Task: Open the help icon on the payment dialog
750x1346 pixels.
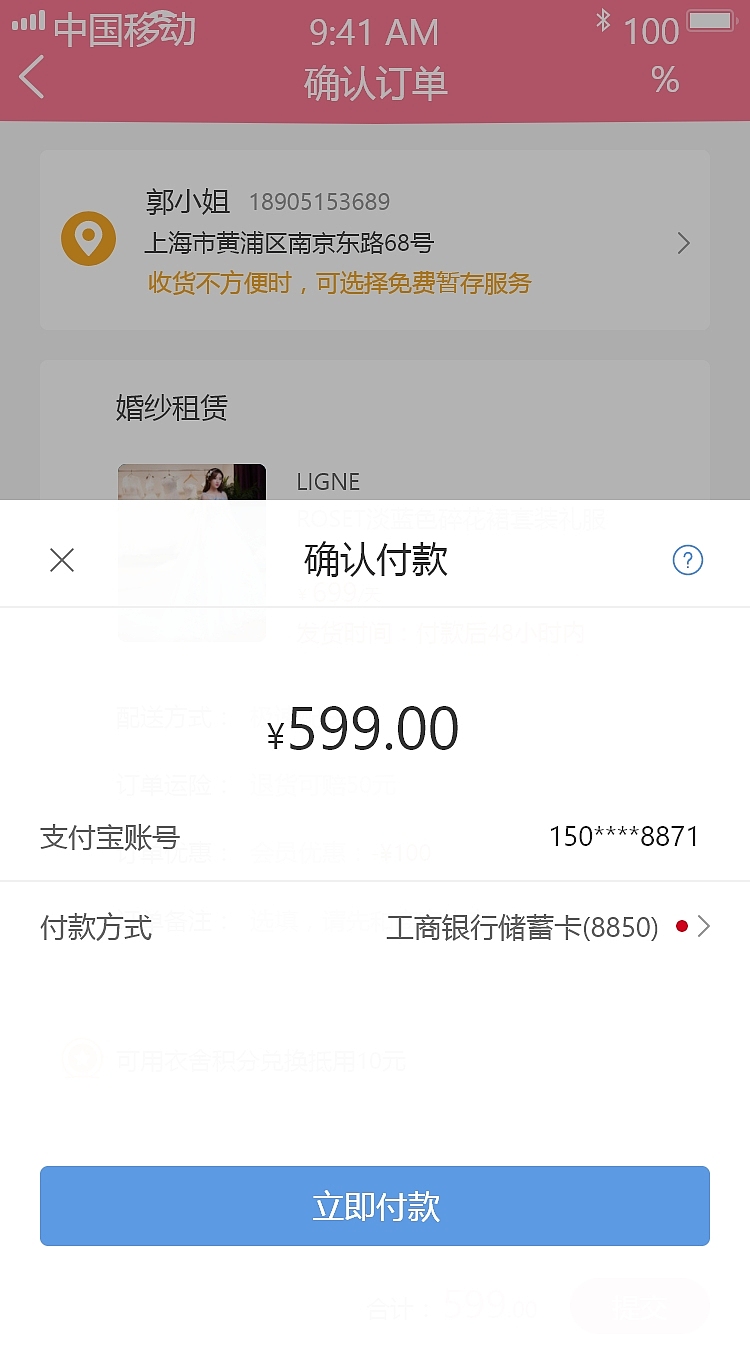Action: [688, 560]
